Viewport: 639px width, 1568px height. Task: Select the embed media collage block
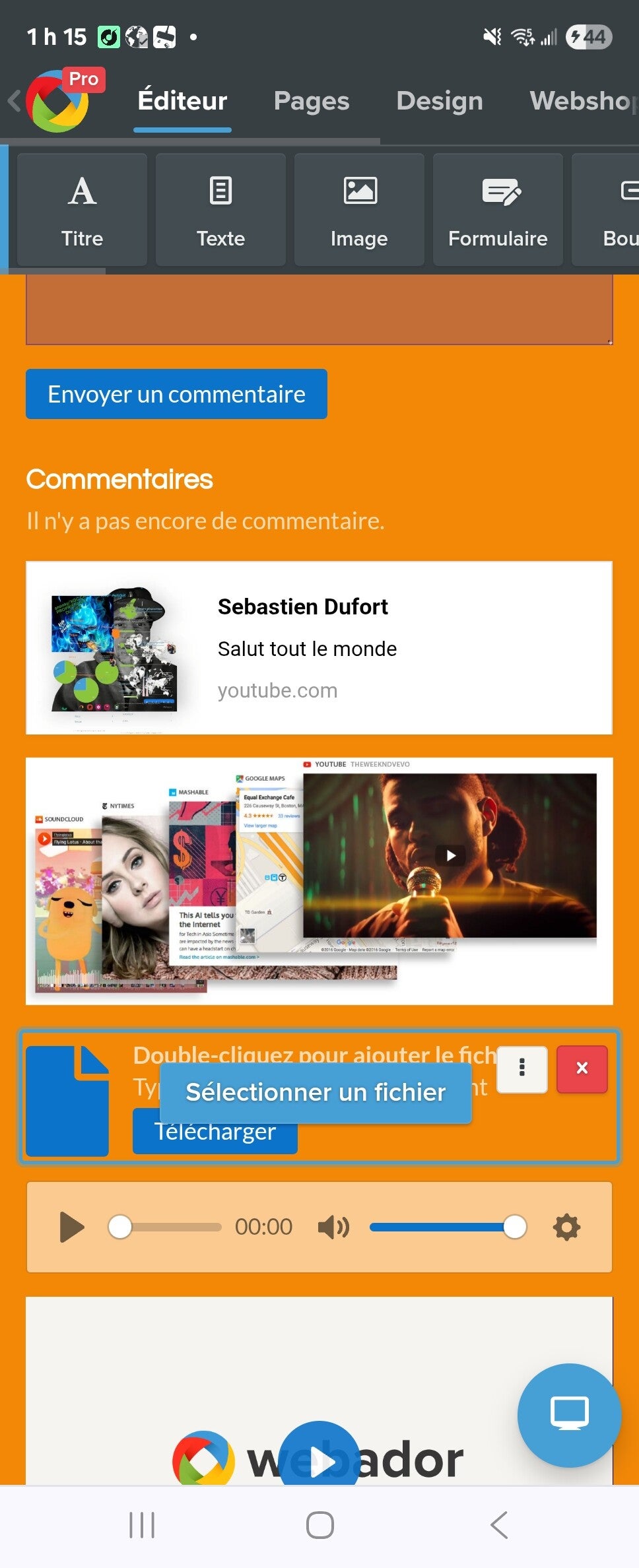[x=319, y=881]
